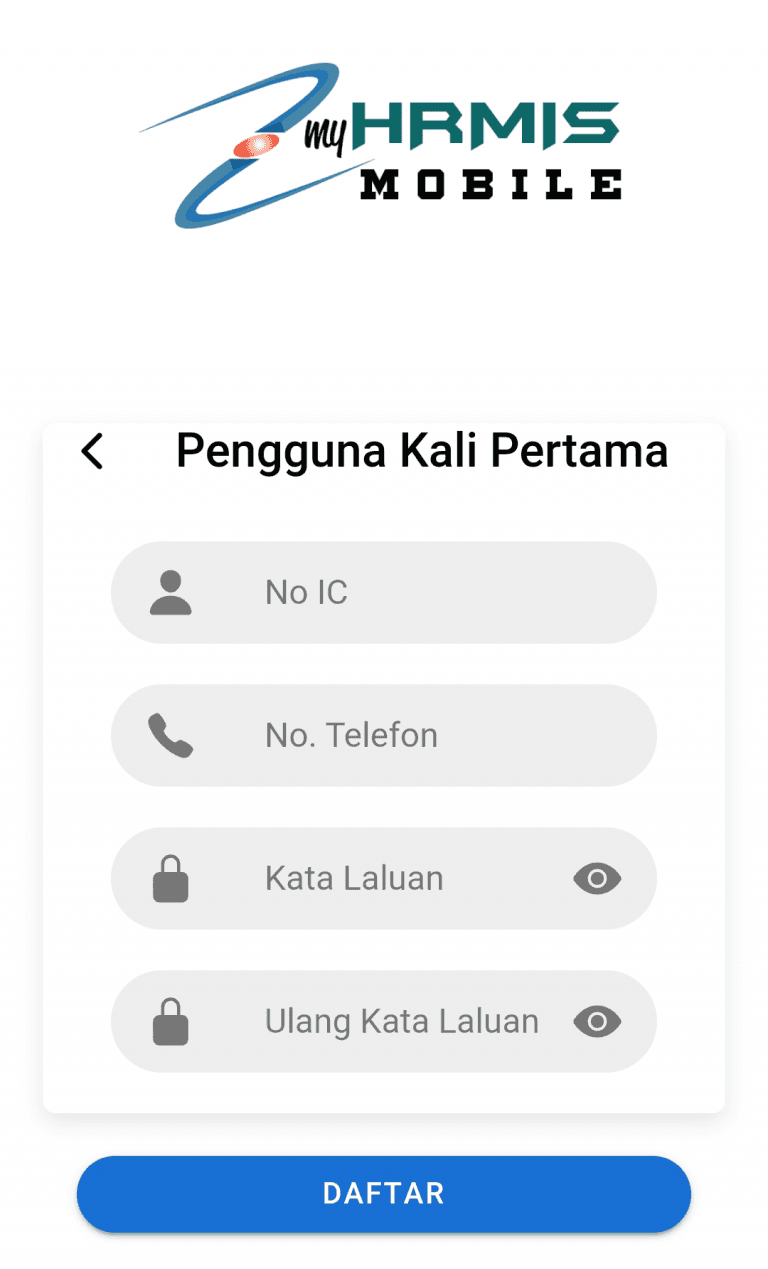
Task: Go back using the arrow icon
Action: [x=92, y=451]
